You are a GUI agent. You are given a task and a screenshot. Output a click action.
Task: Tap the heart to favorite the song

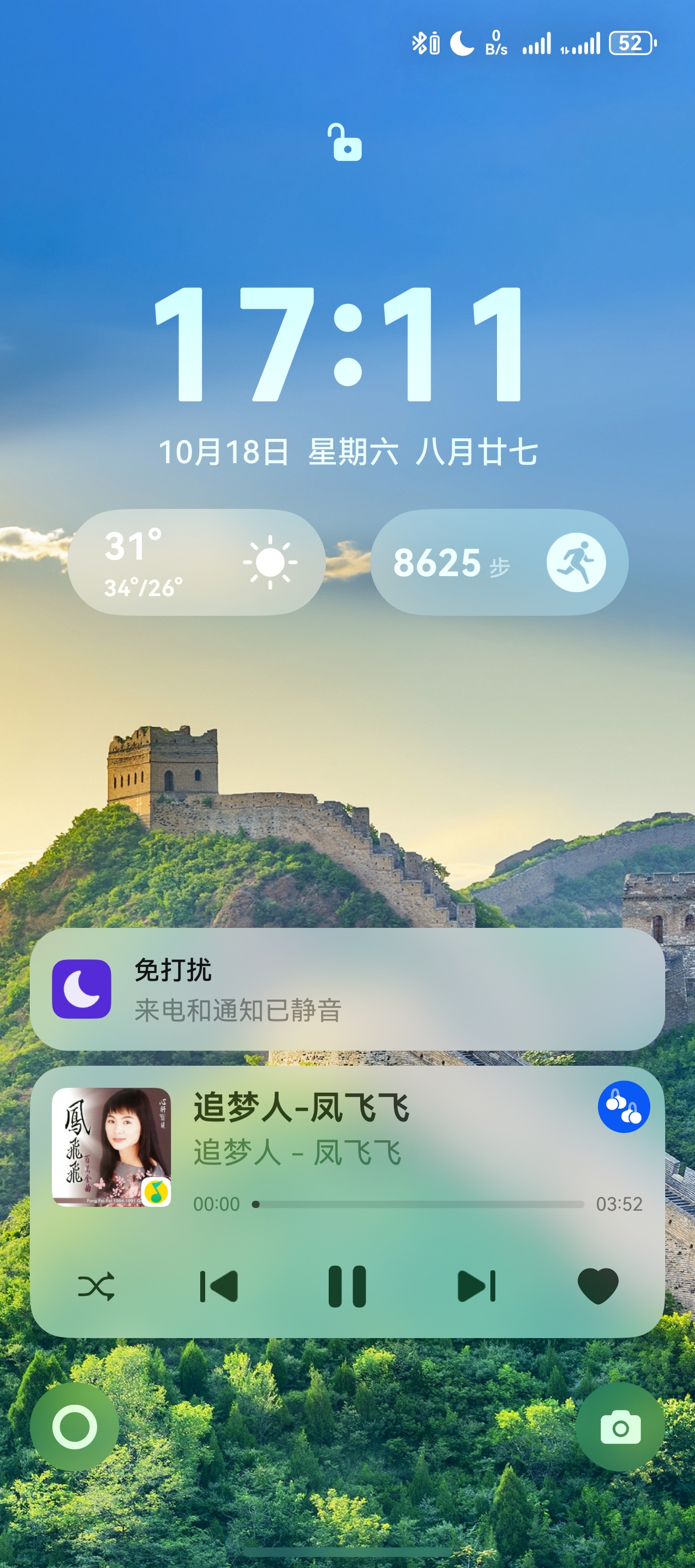[x=597, y=1286]
